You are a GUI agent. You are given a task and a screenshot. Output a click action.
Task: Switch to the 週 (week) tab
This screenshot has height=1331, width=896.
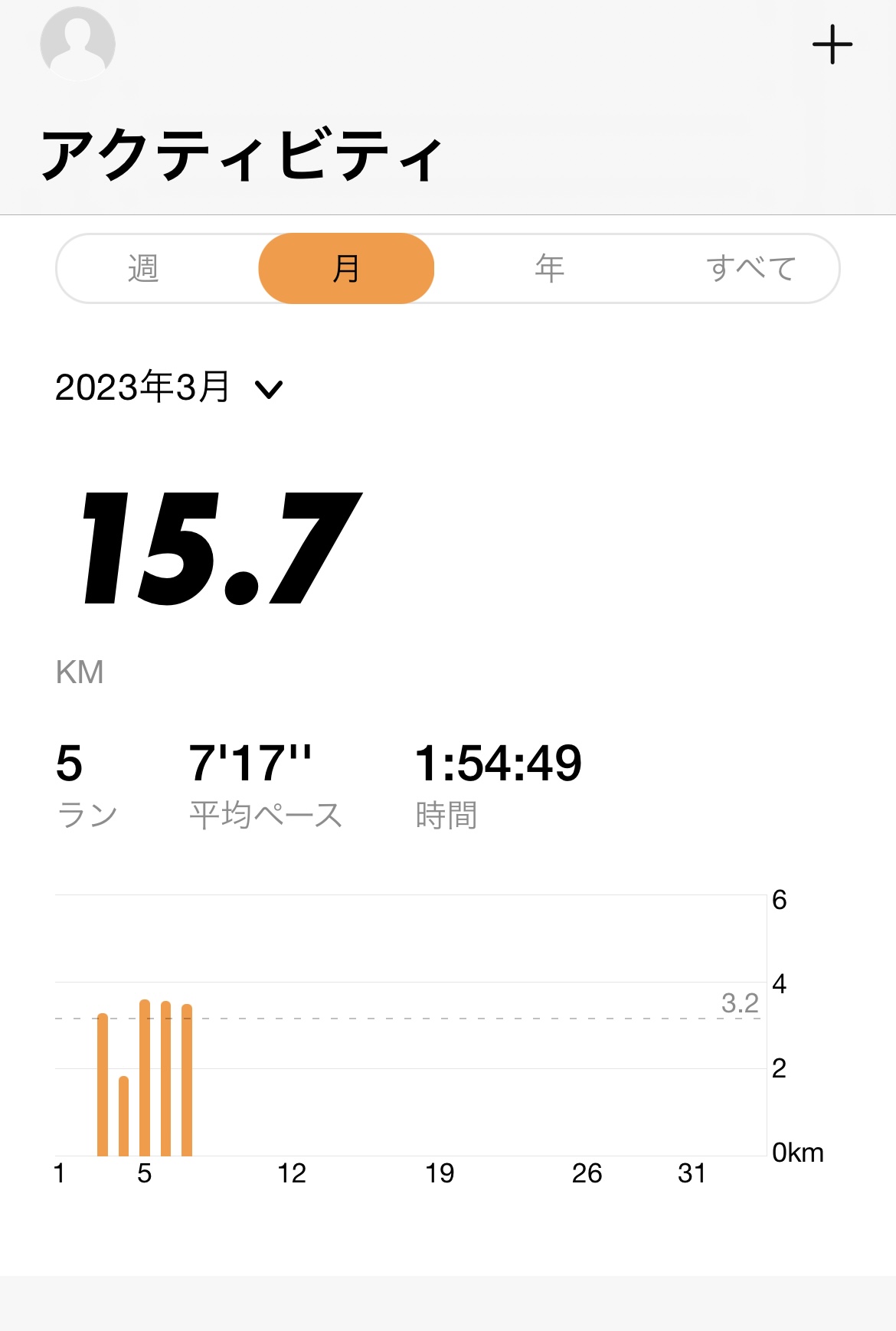click(x=143, y=269)
